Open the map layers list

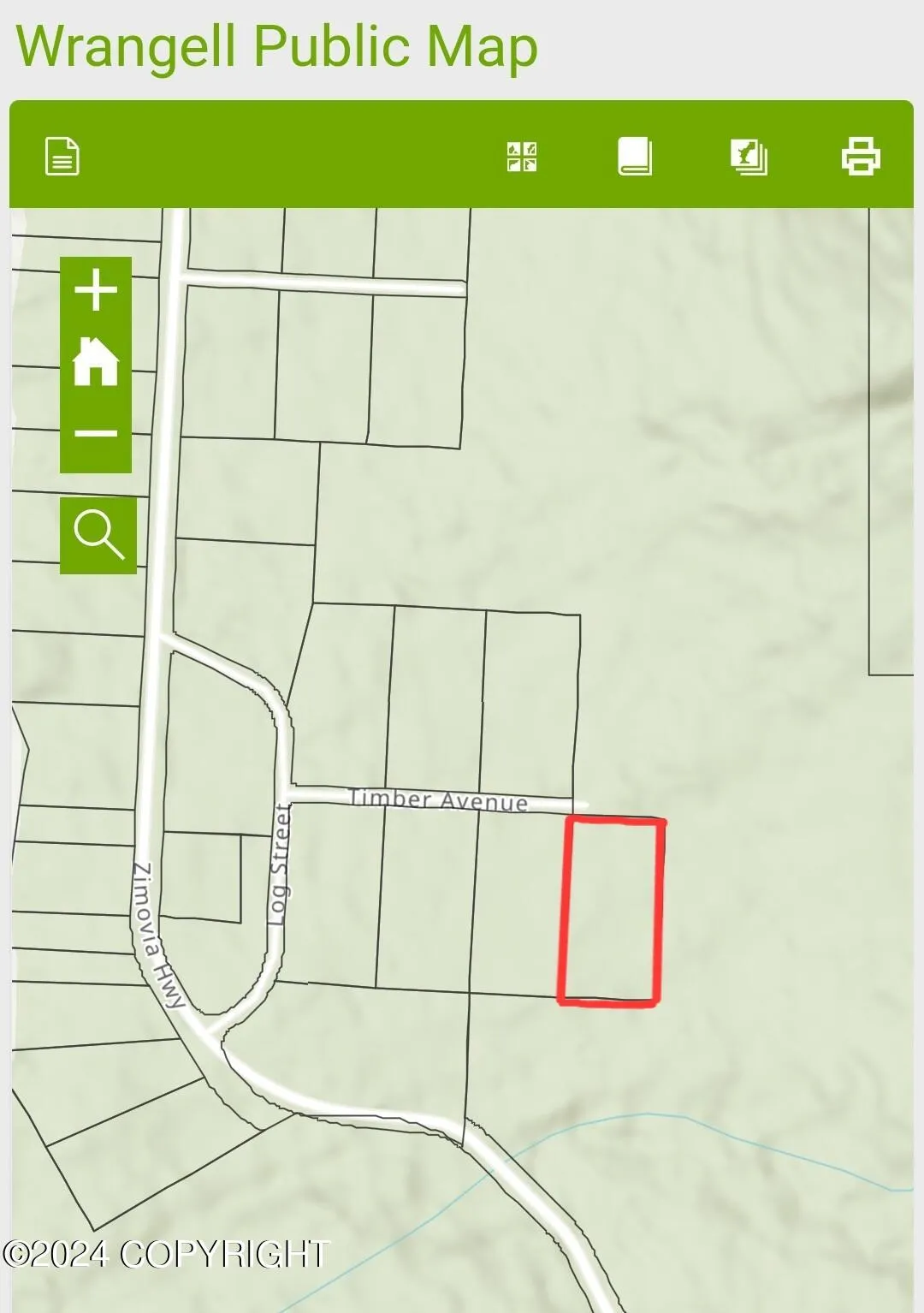(749, 157)
